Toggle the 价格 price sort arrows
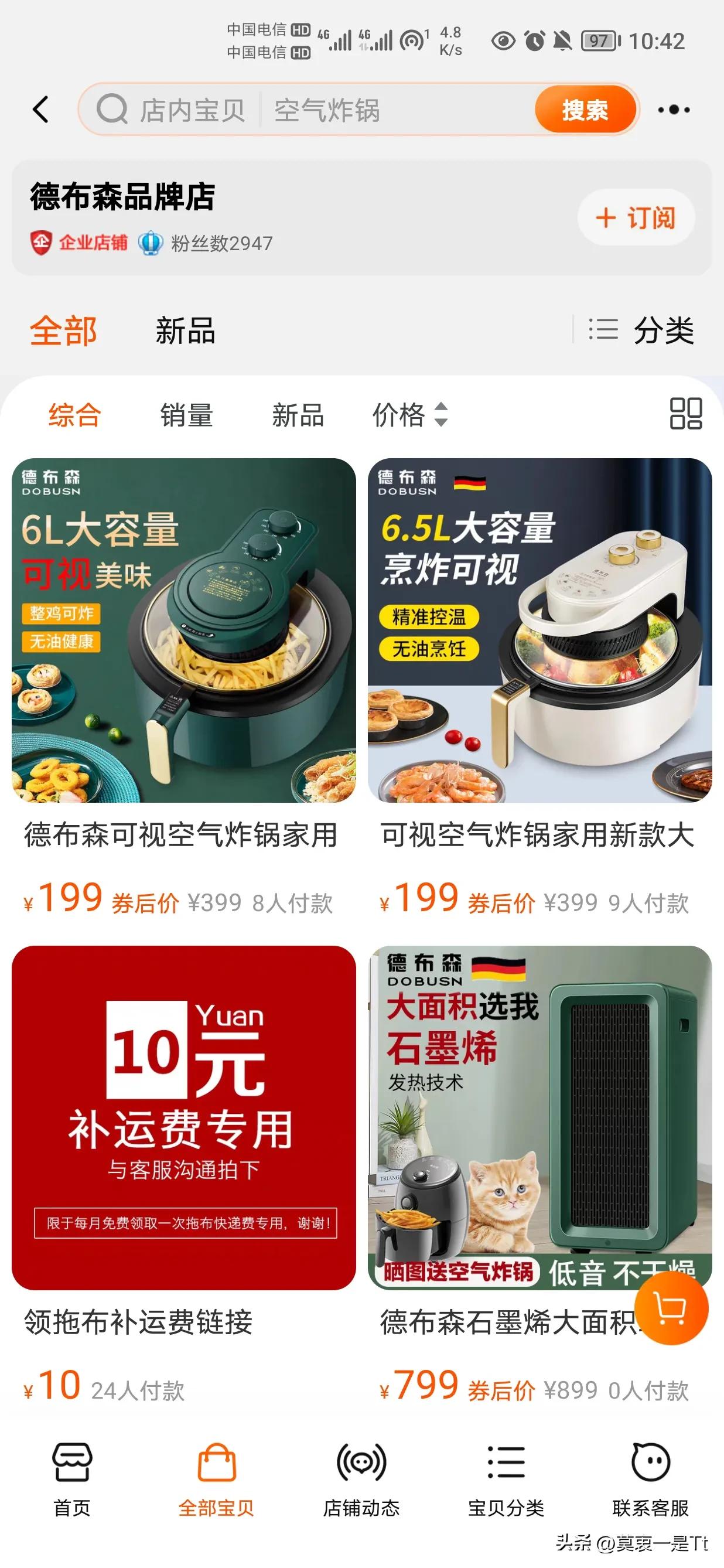 (x=440, y=416)
